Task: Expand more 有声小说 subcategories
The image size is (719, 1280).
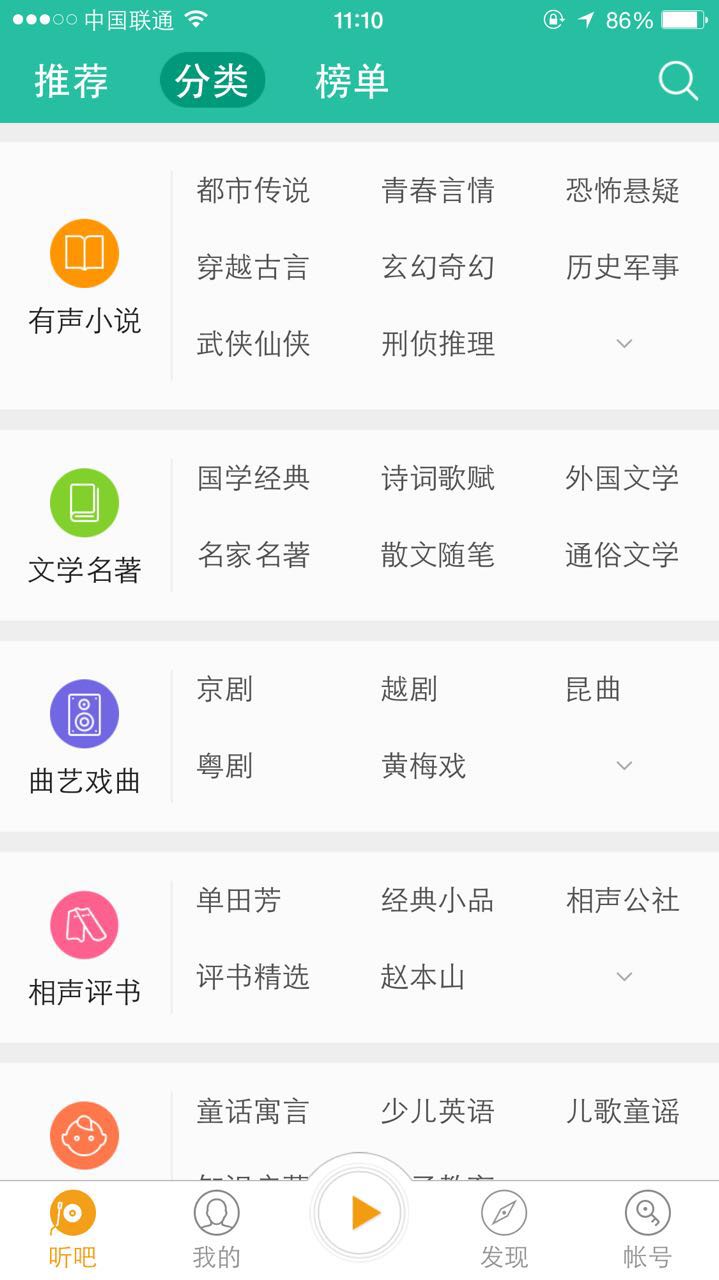Action: coord(624,344)
